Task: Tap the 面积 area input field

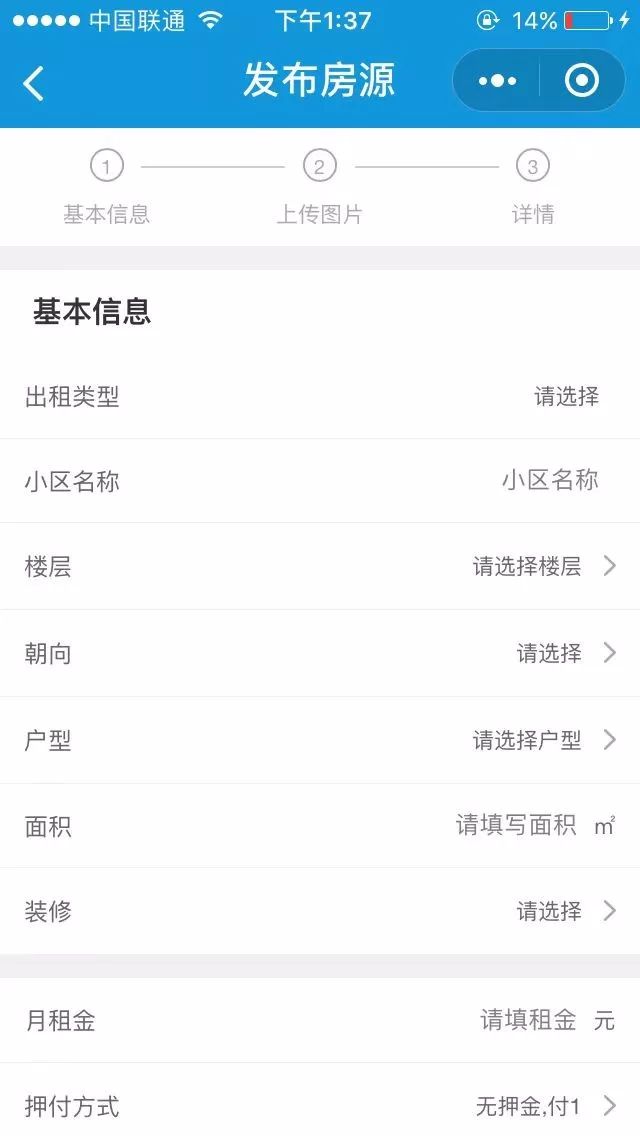Action: [x=320, y=825]
